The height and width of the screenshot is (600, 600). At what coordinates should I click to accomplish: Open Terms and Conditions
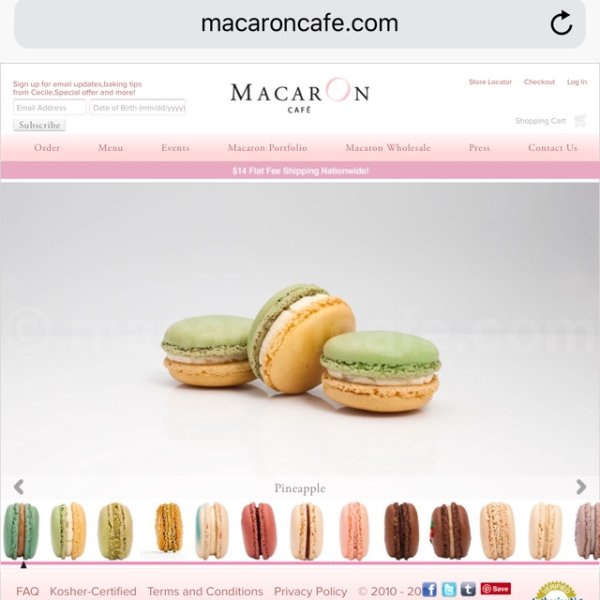pos(205,591)
